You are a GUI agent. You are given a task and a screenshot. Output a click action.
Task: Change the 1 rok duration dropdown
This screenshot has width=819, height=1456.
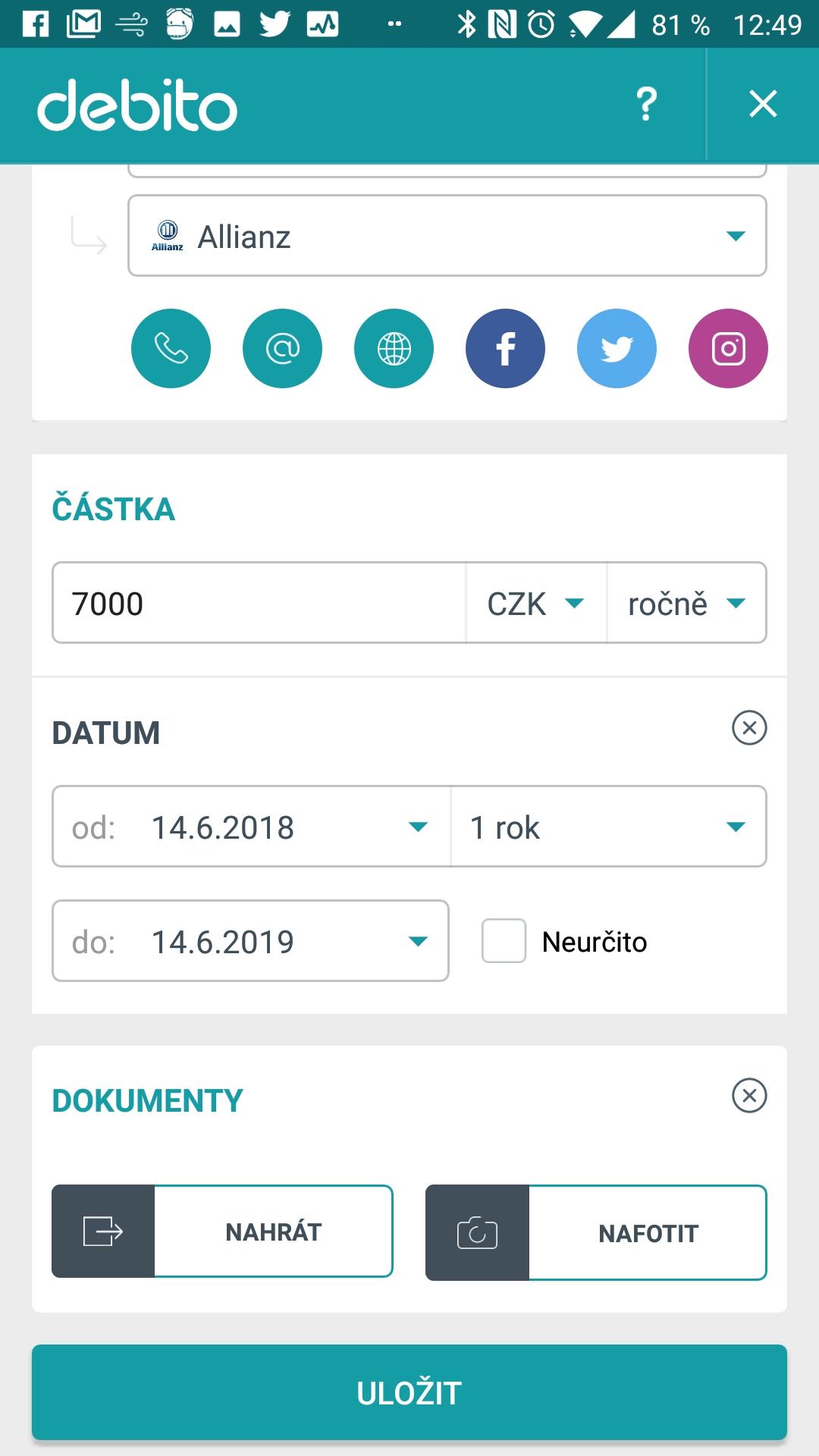click(x=608, y=827)
